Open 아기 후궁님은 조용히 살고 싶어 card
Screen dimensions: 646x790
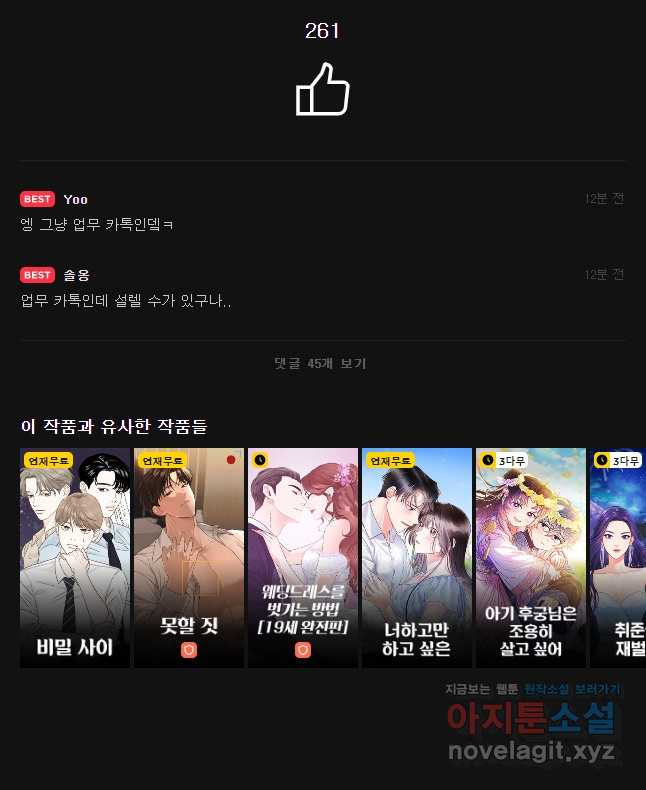point(531,557)
